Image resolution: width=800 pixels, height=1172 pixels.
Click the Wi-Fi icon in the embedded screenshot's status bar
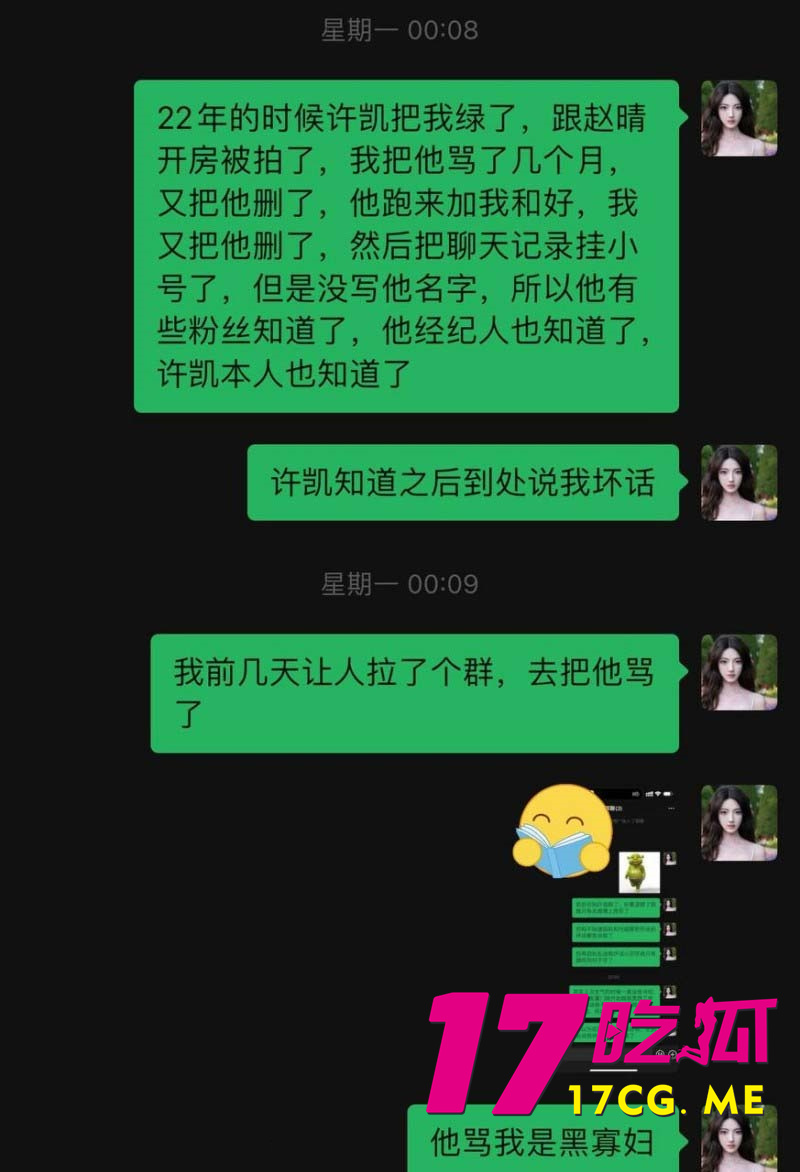[x=658, y=794]
